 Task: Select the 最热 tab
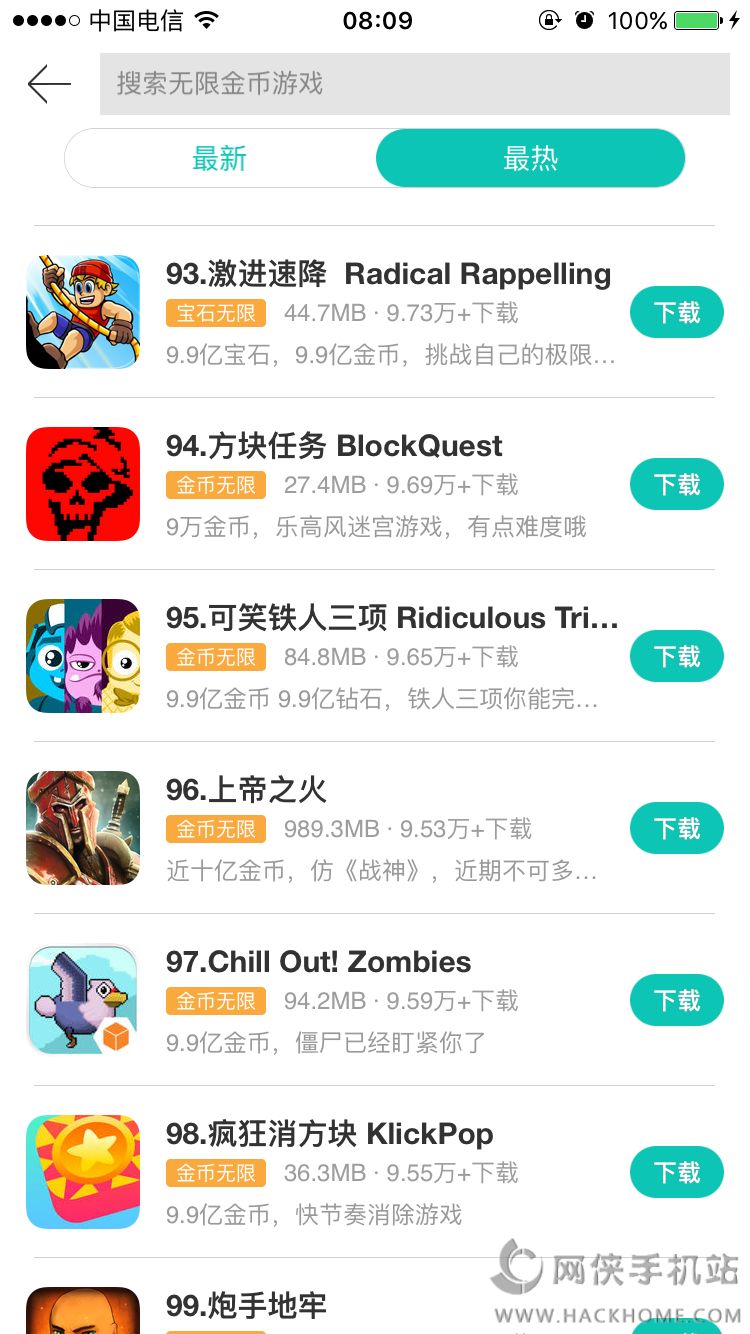530,158
